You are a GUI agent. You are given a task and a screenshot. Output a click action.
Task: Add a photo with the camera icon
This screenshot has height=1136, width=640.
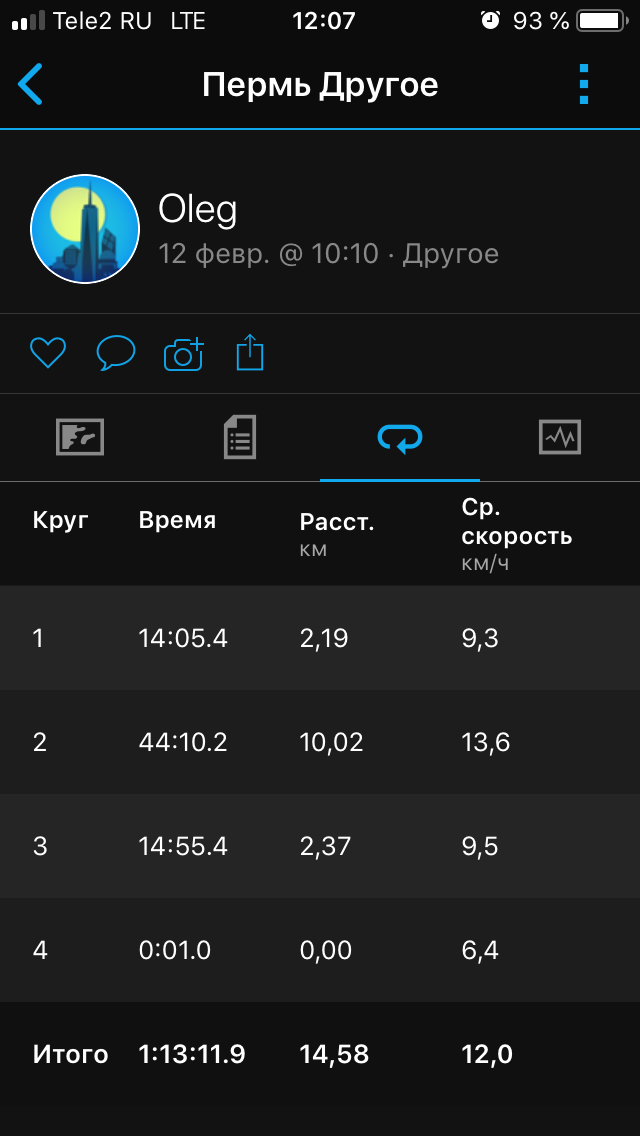click(183, 353)
